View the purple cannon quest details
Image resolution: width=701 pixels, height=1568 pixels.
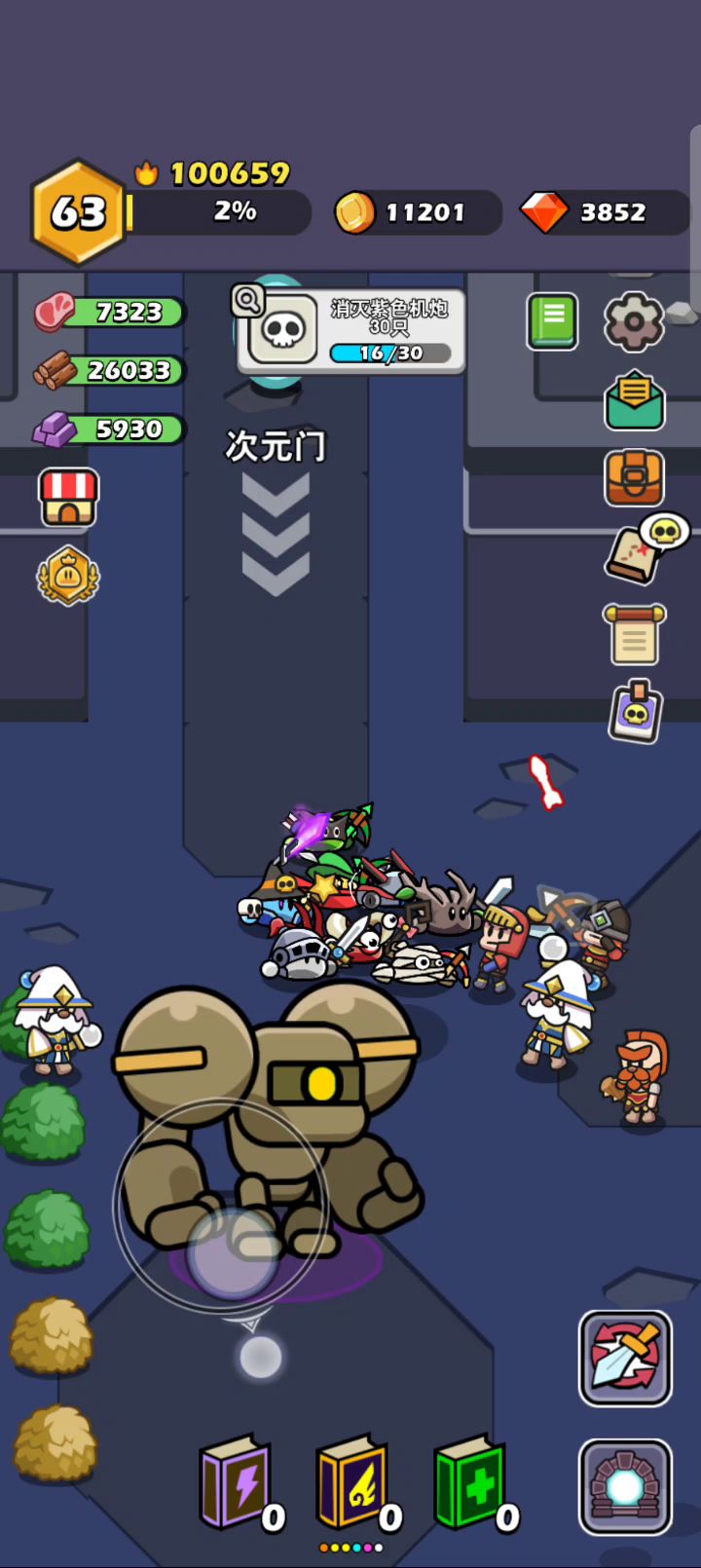[x=351, y=331]
